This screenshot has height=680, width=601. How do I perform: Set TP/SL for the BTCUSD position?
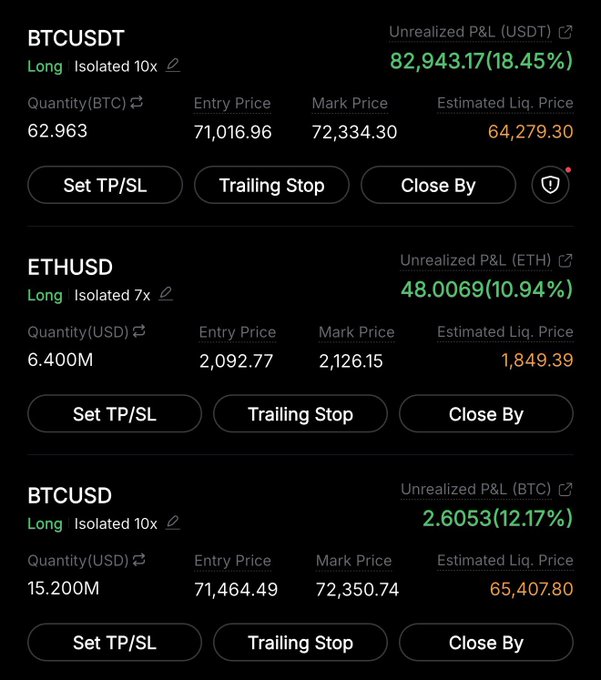point(114,642)
